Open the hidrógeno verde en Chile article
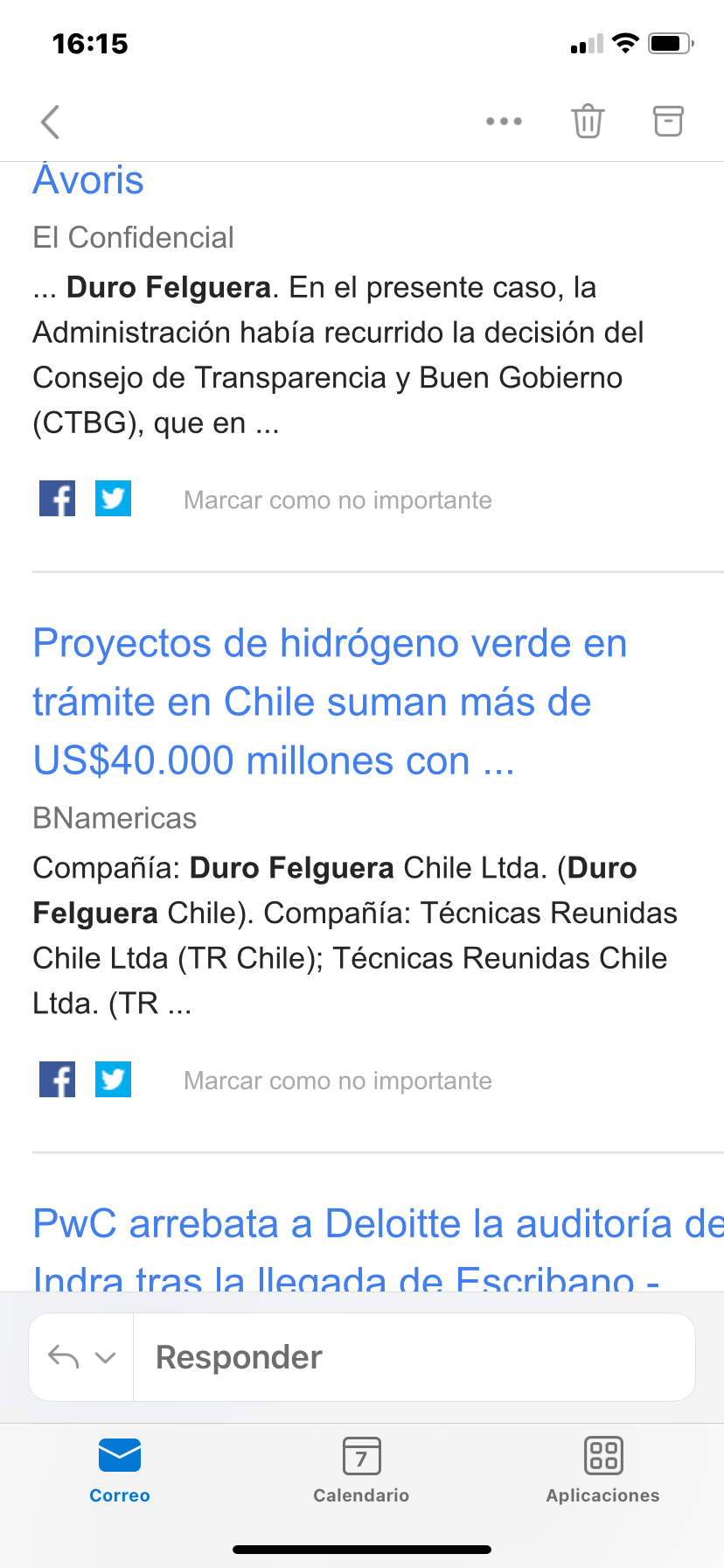Screen dimensions: 724x1568 click(330, 702)
